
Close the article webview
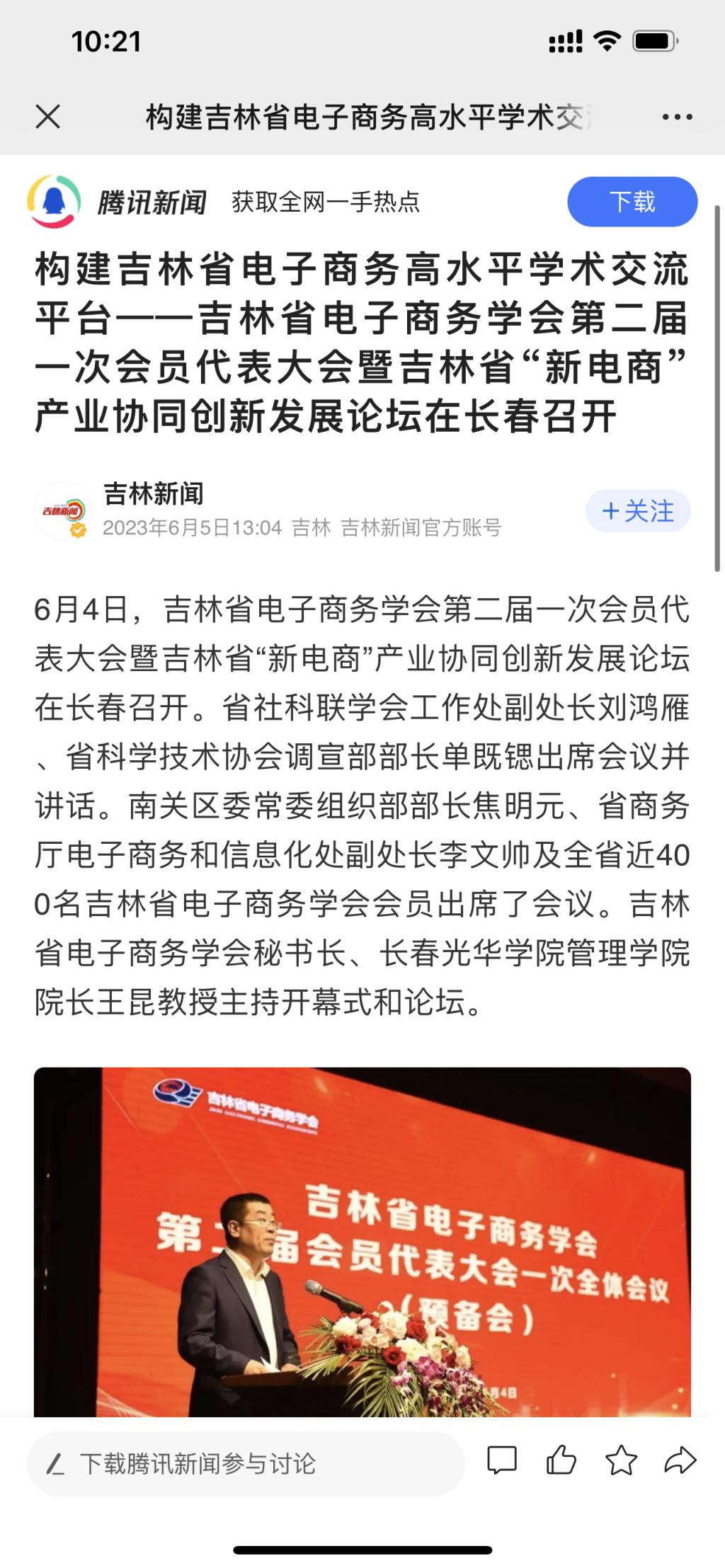pyautogui.click(x=47, y=117)
